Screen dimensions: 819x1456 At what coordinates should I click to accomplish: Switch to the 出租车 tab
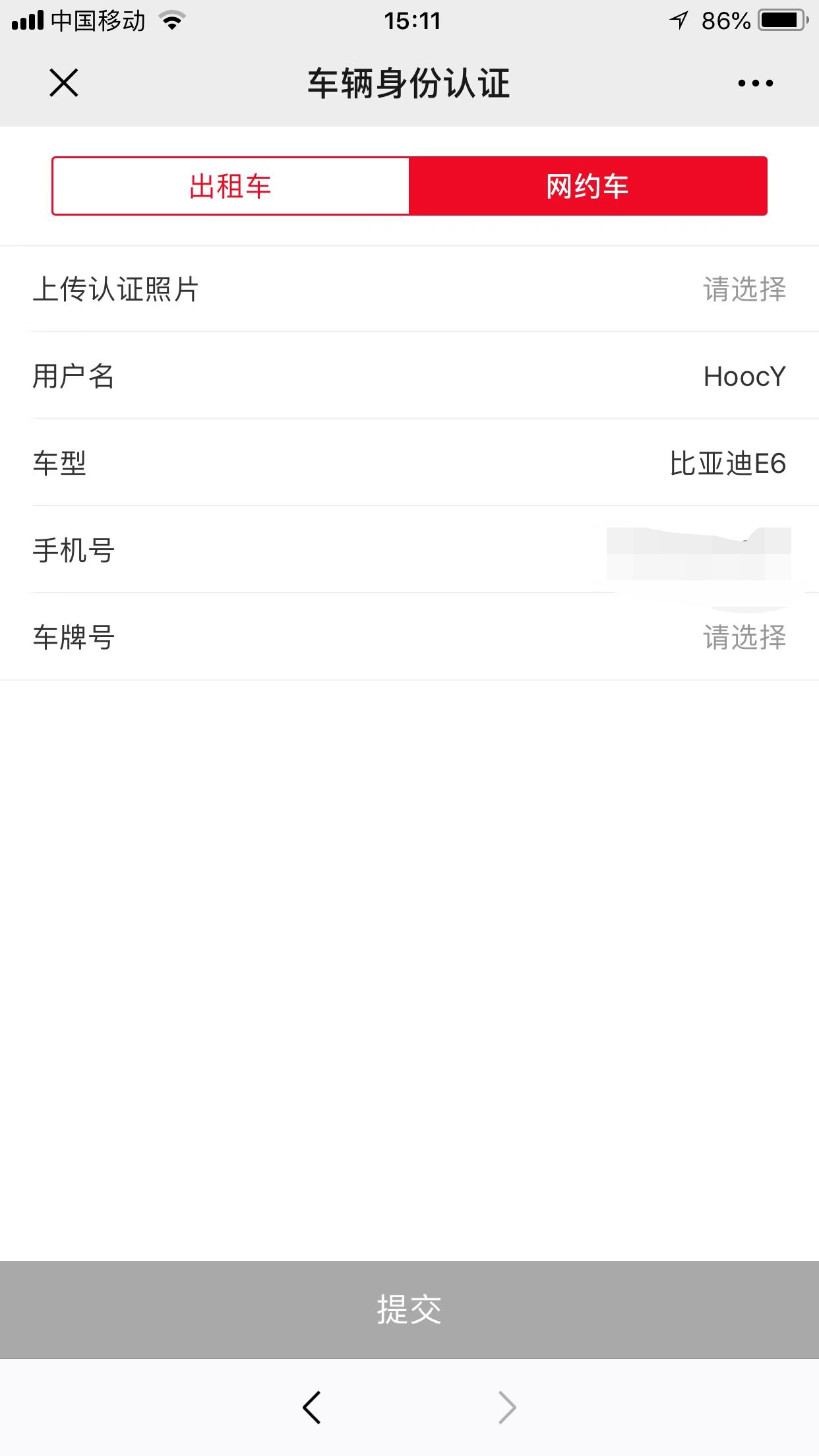click(x=231, y=186)
